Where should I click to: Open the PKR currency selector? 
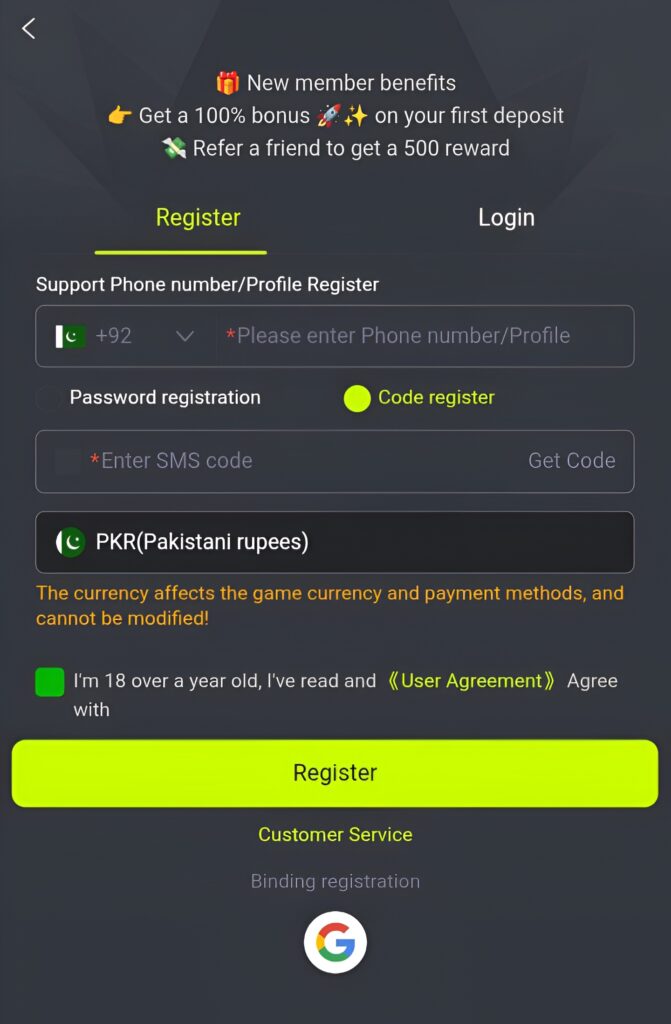(x=334, y=542)
